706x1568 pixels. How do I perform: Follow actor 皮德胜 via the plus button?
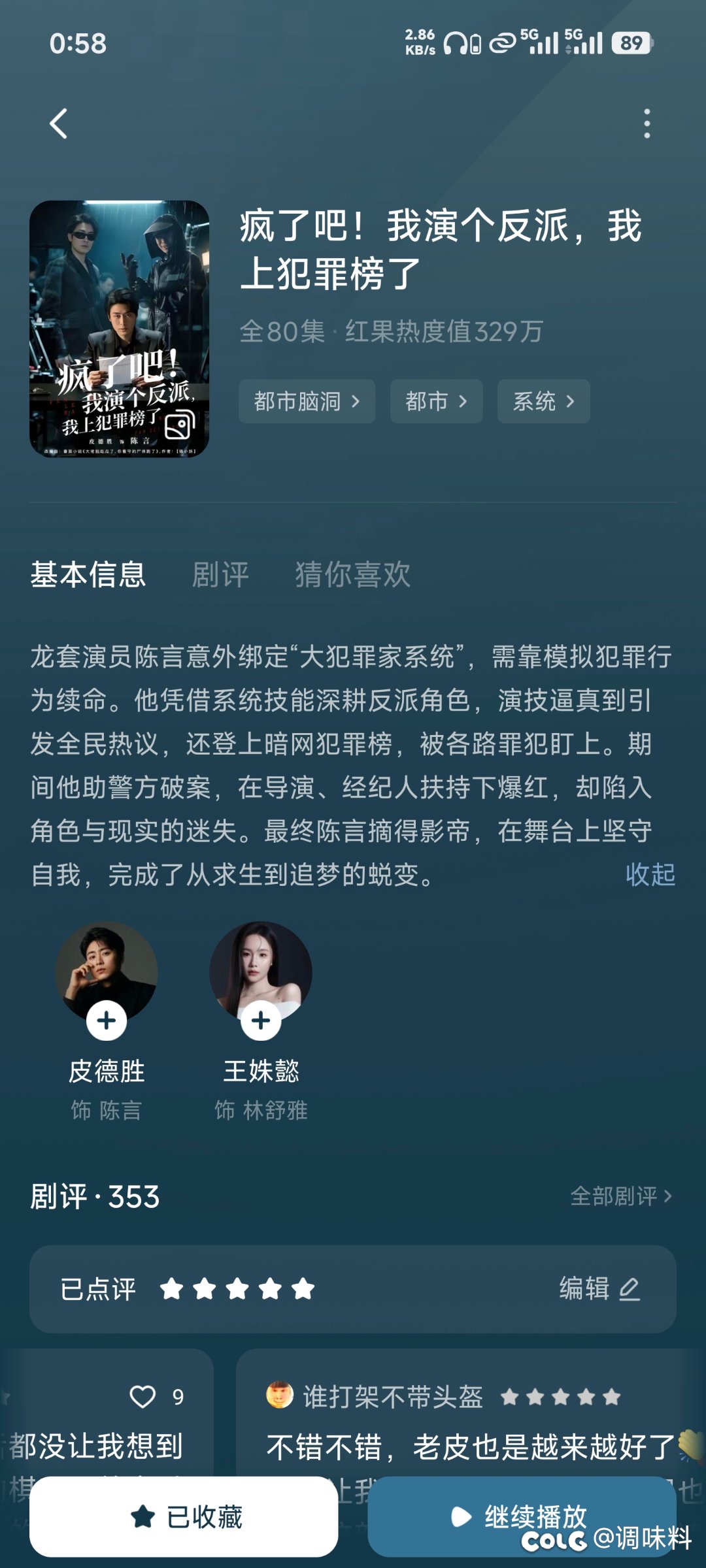point(108,1019)
